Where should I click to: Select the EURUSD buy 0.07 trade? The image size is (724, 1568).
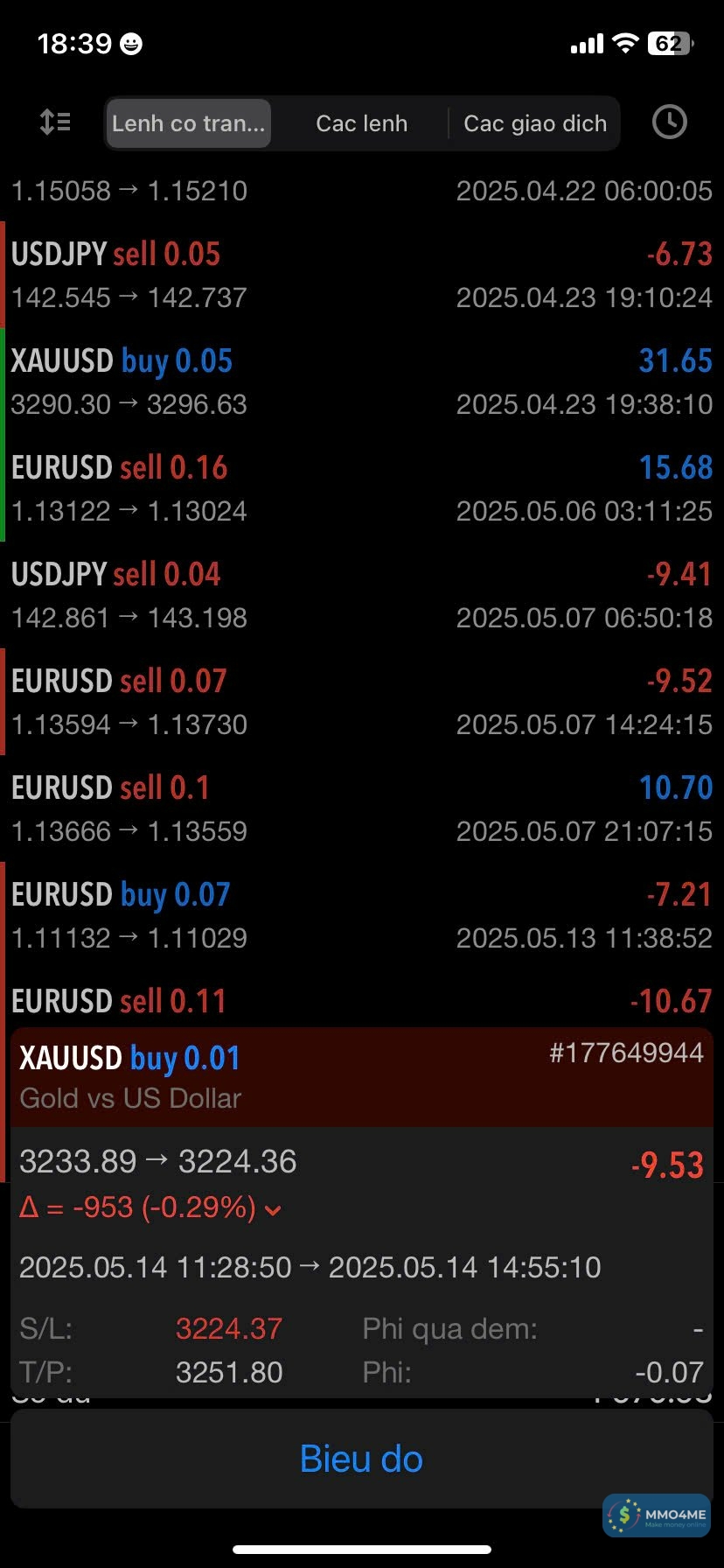click(361, 915)
